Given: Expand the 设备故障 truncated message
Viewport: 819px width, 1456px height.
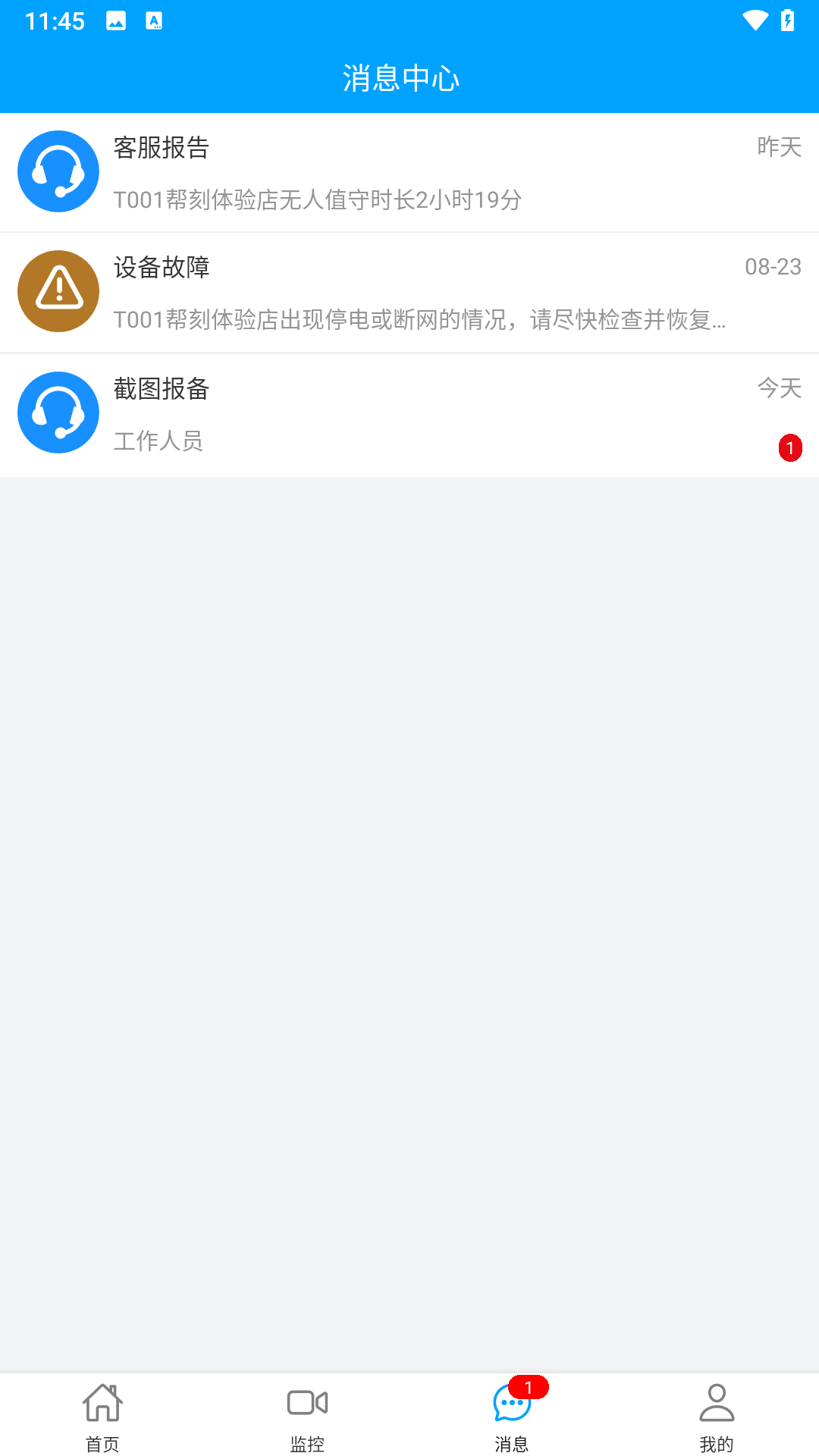Looking at the screenshot, I should pos(409,292).
